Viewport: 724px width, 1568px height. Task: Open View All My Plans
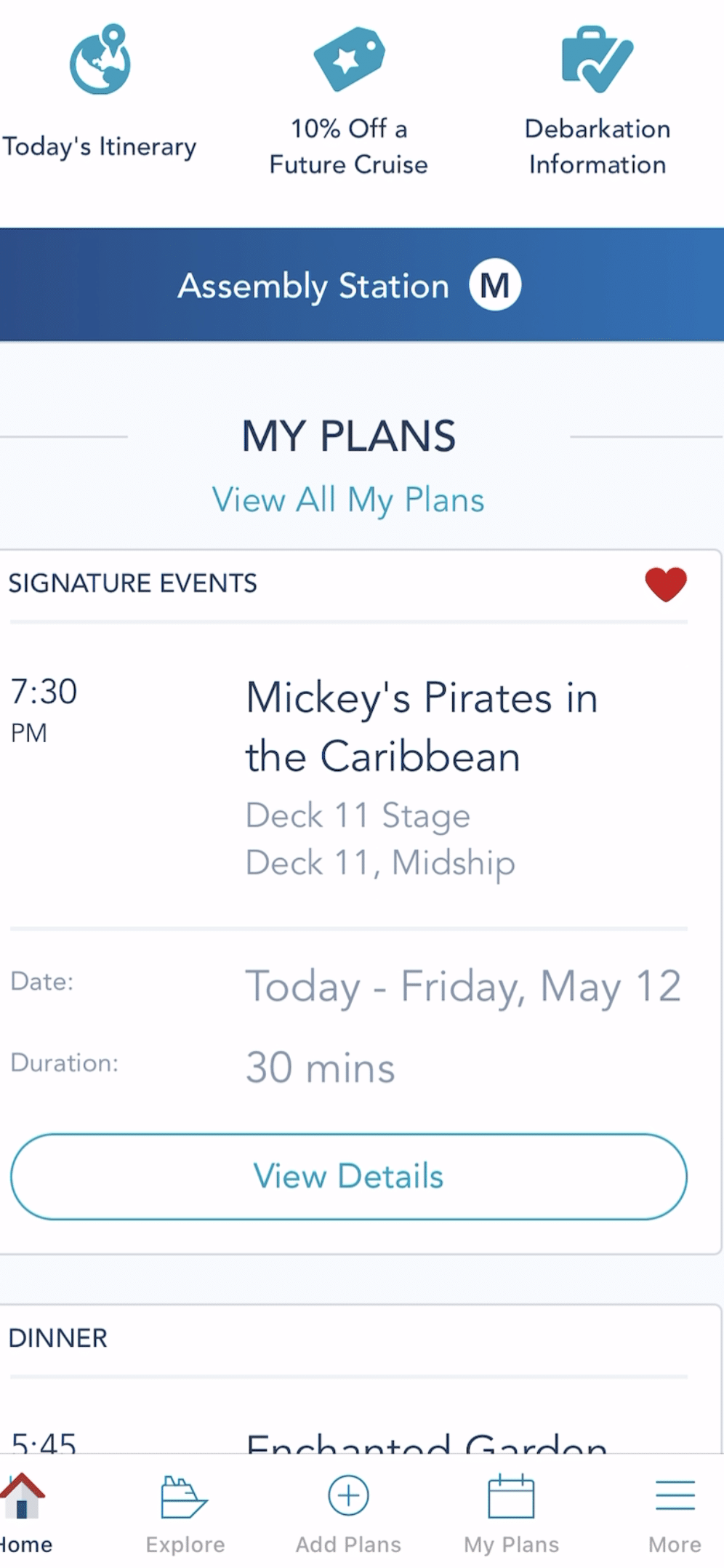pyautogui.click(x=348, y=500)
